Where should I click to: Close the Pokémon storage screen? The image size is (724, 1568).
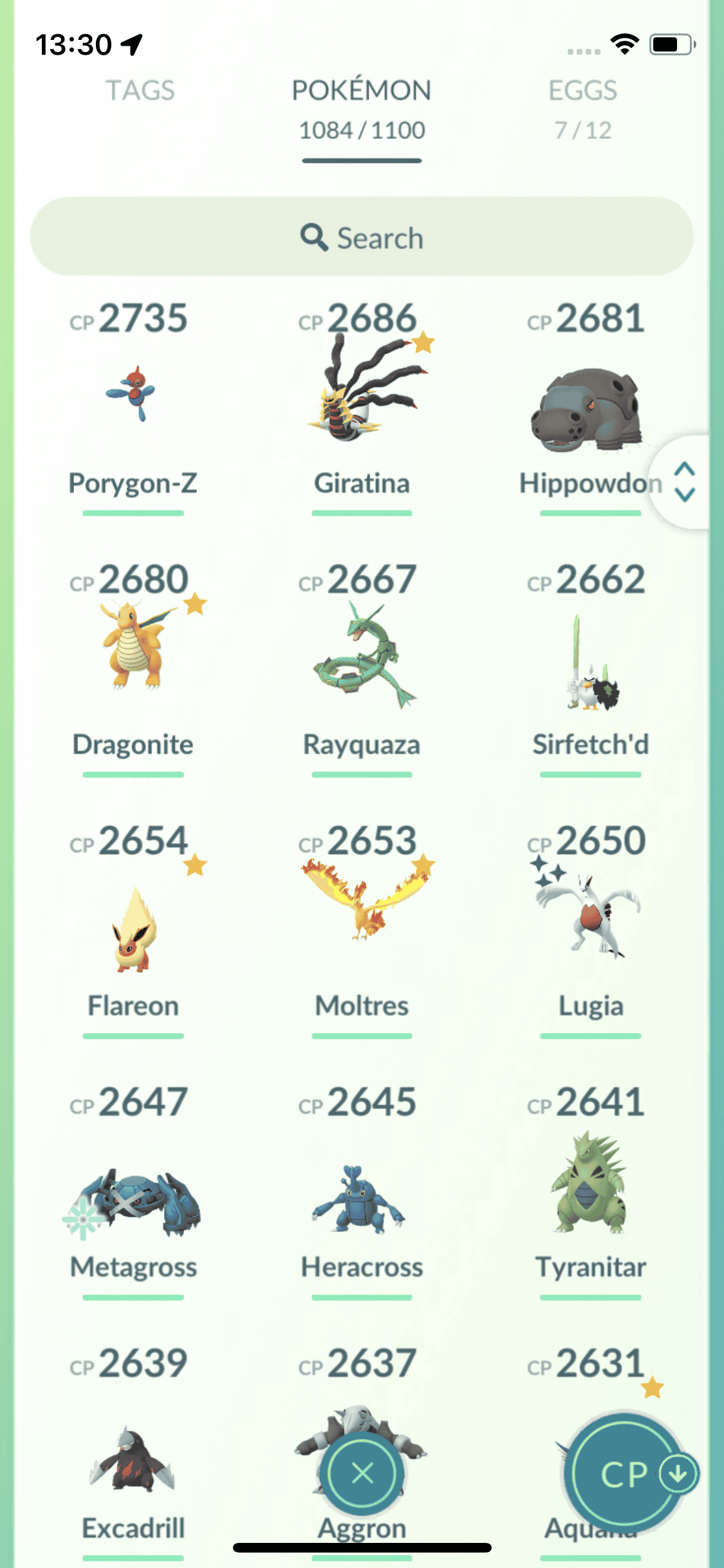pos(362,1473)
